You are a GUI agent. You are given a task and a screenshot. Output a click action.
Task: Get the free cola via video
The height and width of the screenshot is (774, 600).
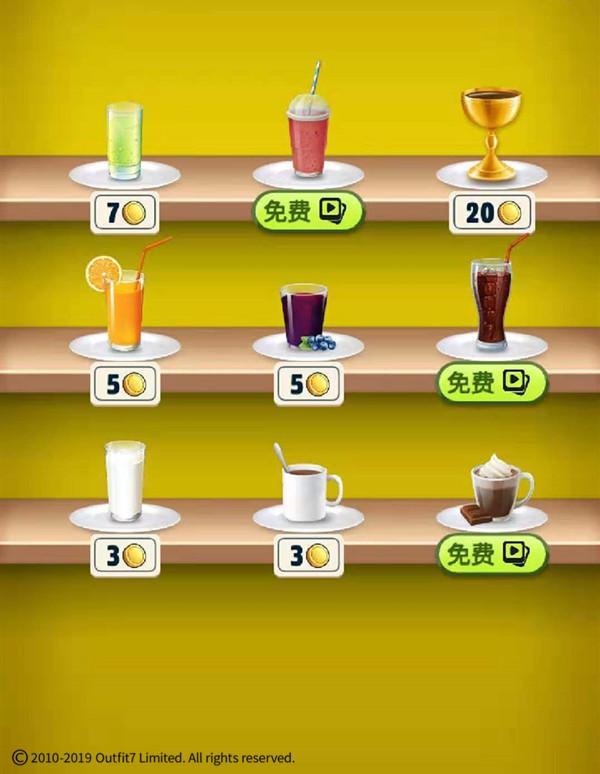click(492, 382)
